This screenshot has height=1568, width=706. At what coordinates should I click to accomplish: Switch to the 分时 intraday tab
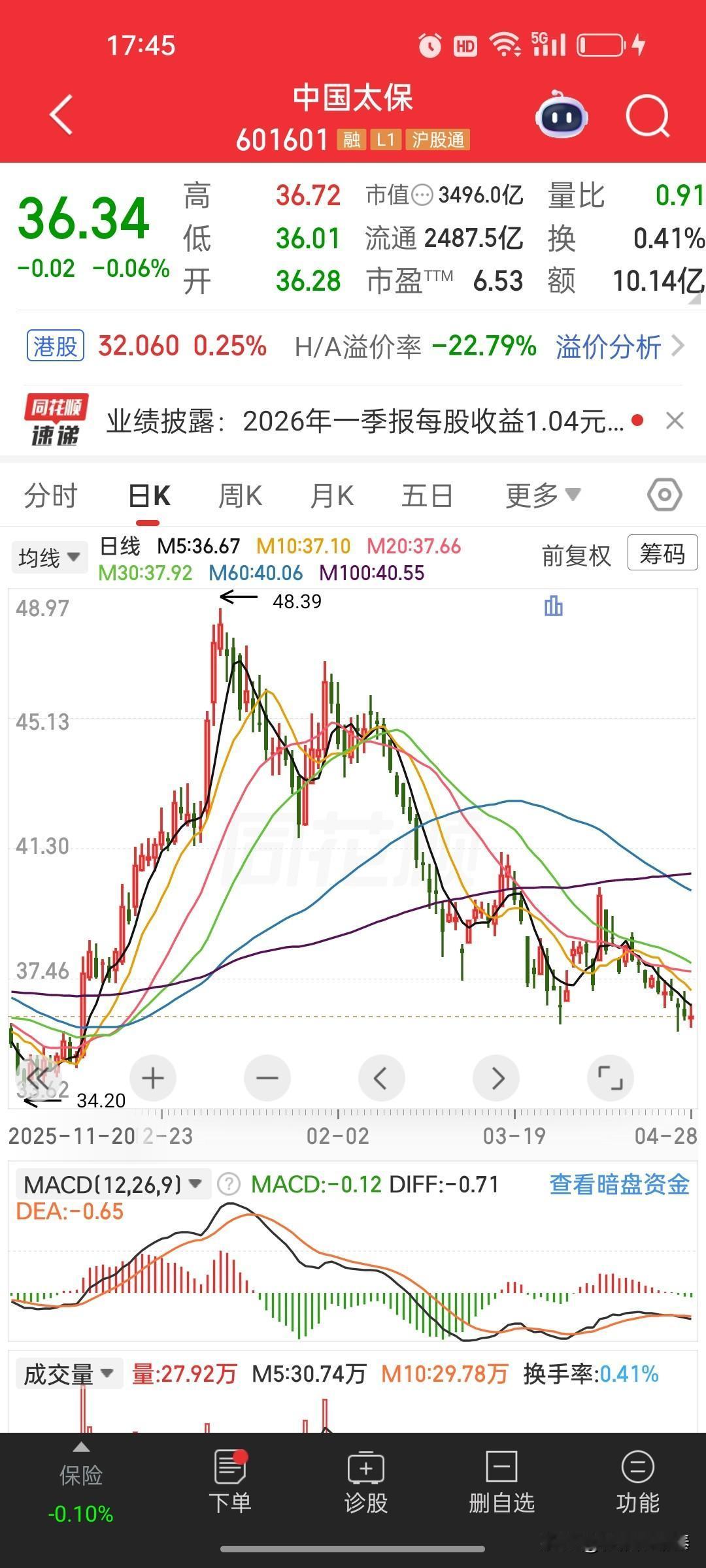tap(52, 495)
